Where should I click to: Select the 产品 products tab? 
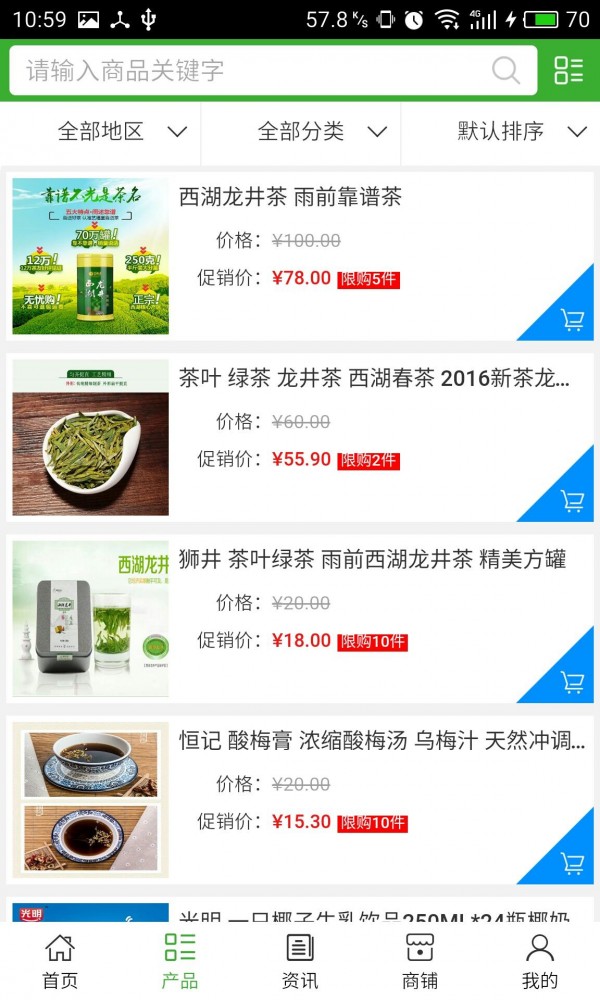pos(180,961)
